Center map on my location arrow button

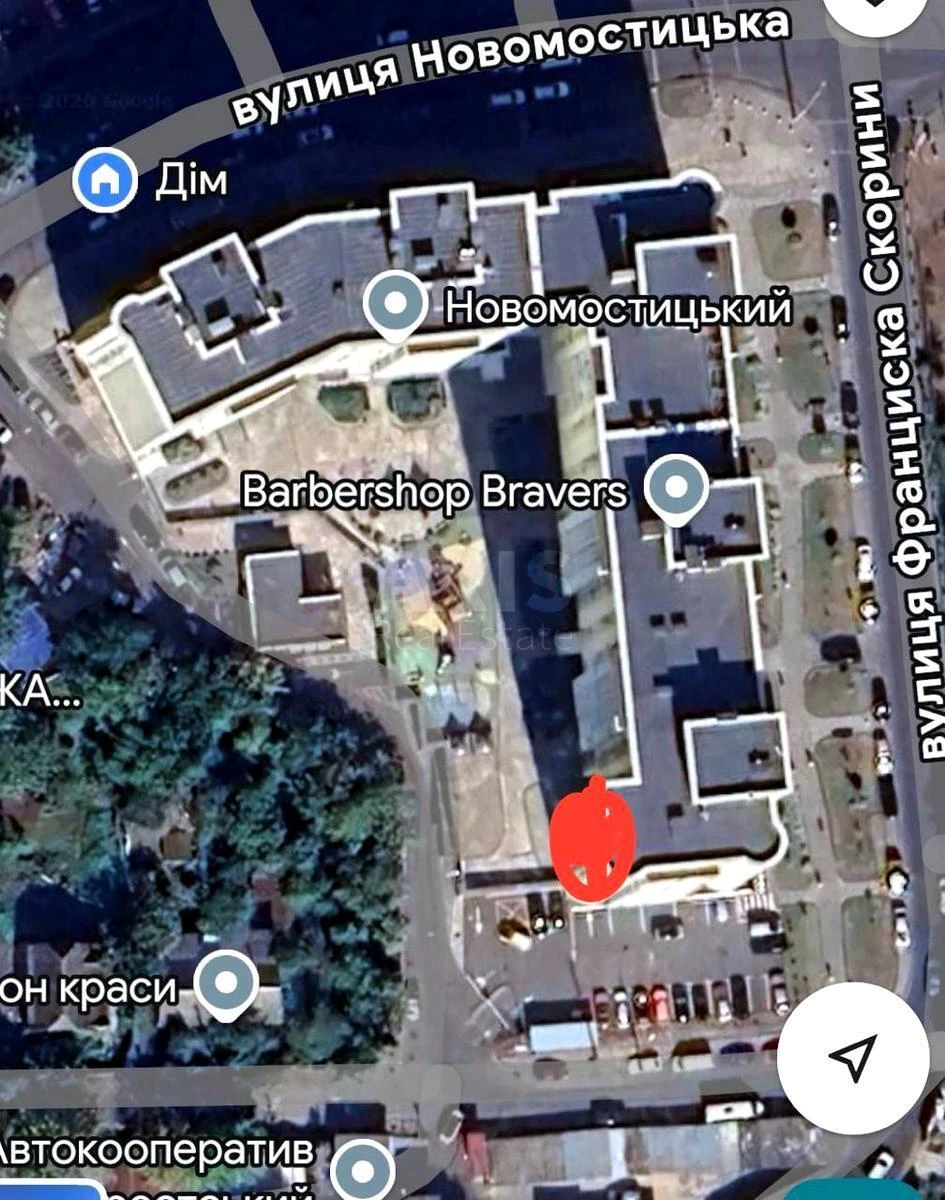tap(852, 1057)
